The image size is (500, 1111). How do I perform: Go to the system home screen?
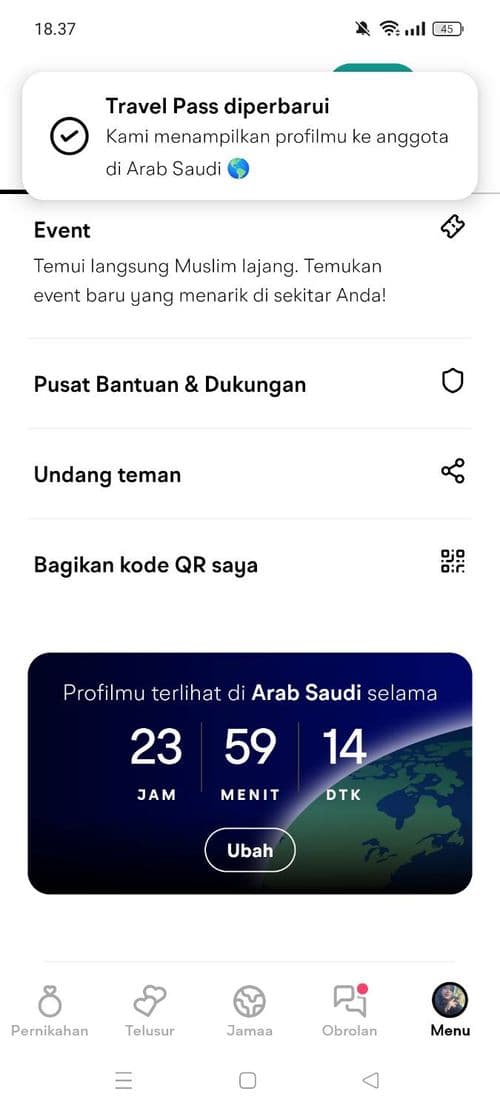pos(247,1080)
